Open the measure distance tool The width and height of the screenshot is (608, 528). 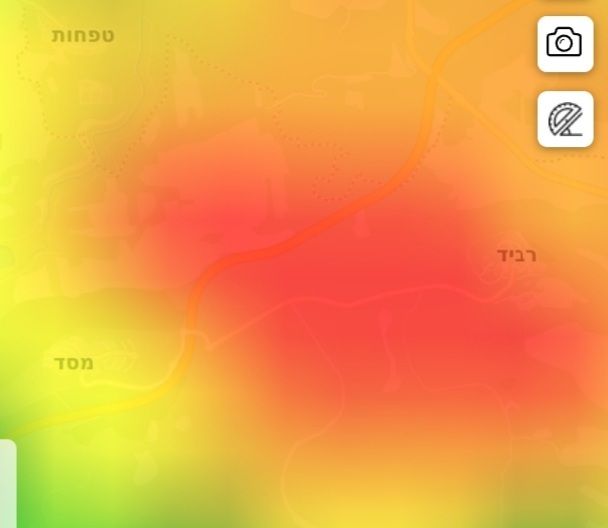565,120
